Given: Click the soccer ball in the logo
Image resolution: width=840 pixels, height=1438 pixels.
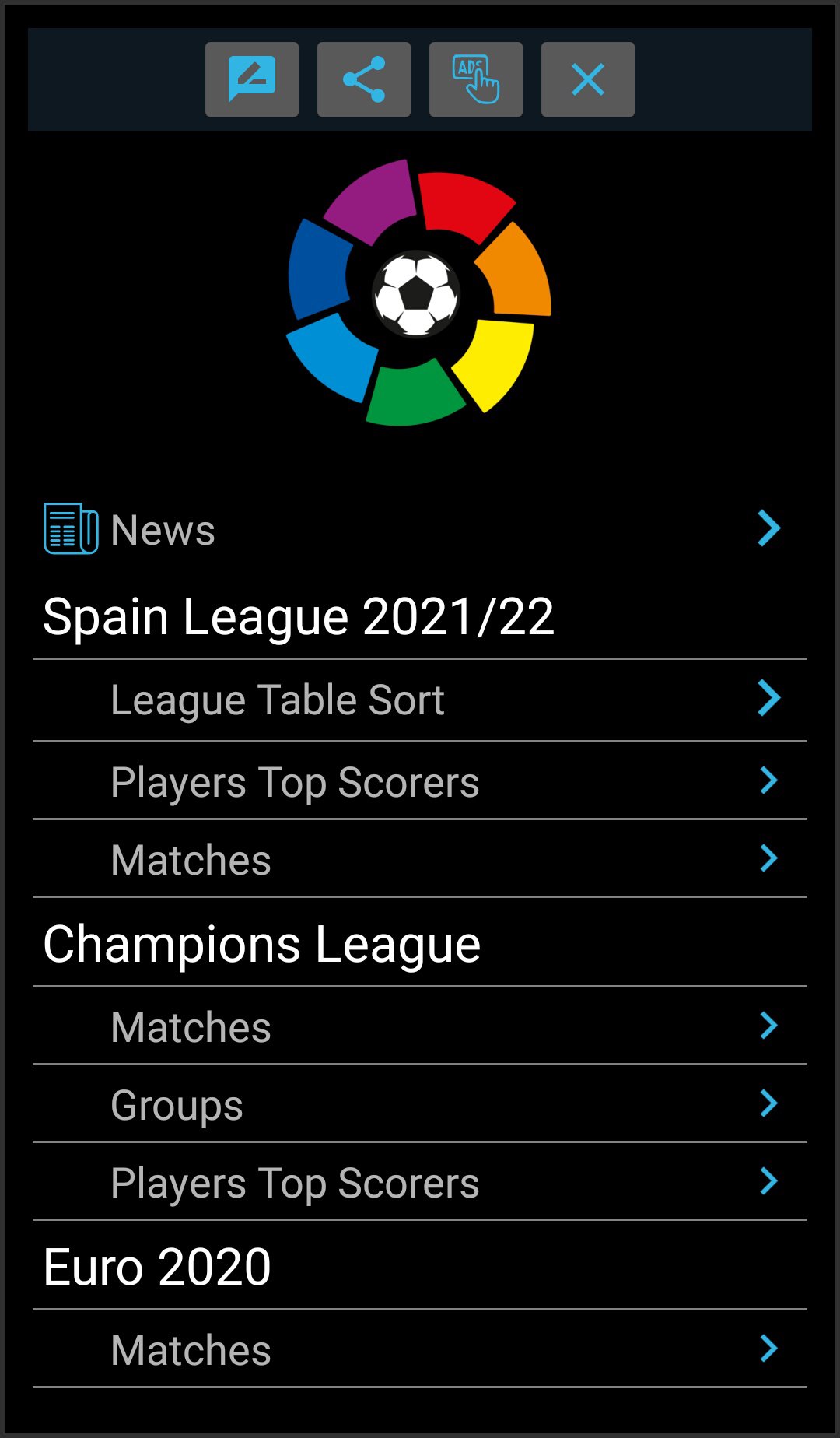Looking at the screenshot, I should pos(418,292).
